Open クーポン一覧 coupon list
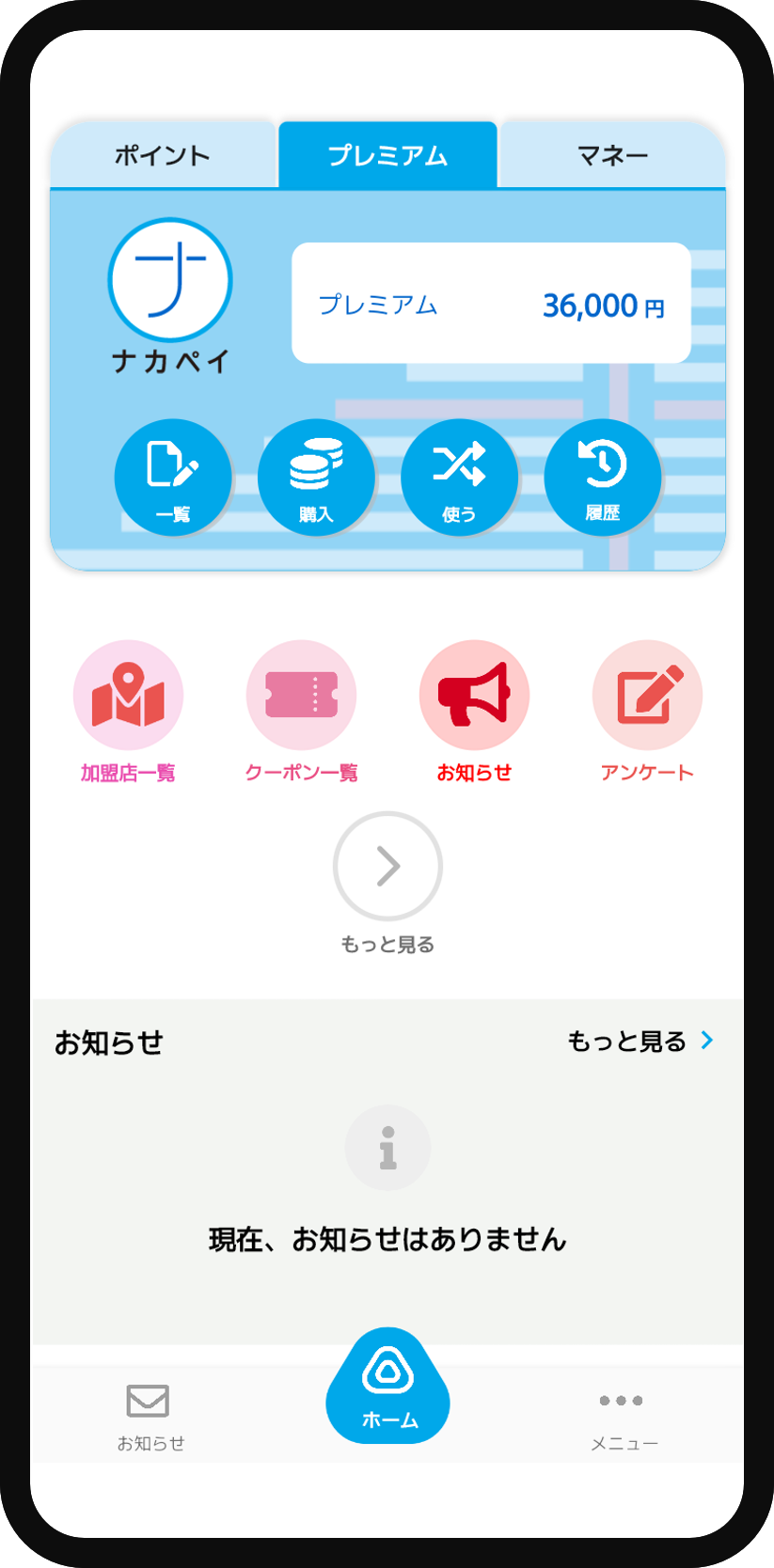Screen dimensions: 774x1568 [301, 696]
